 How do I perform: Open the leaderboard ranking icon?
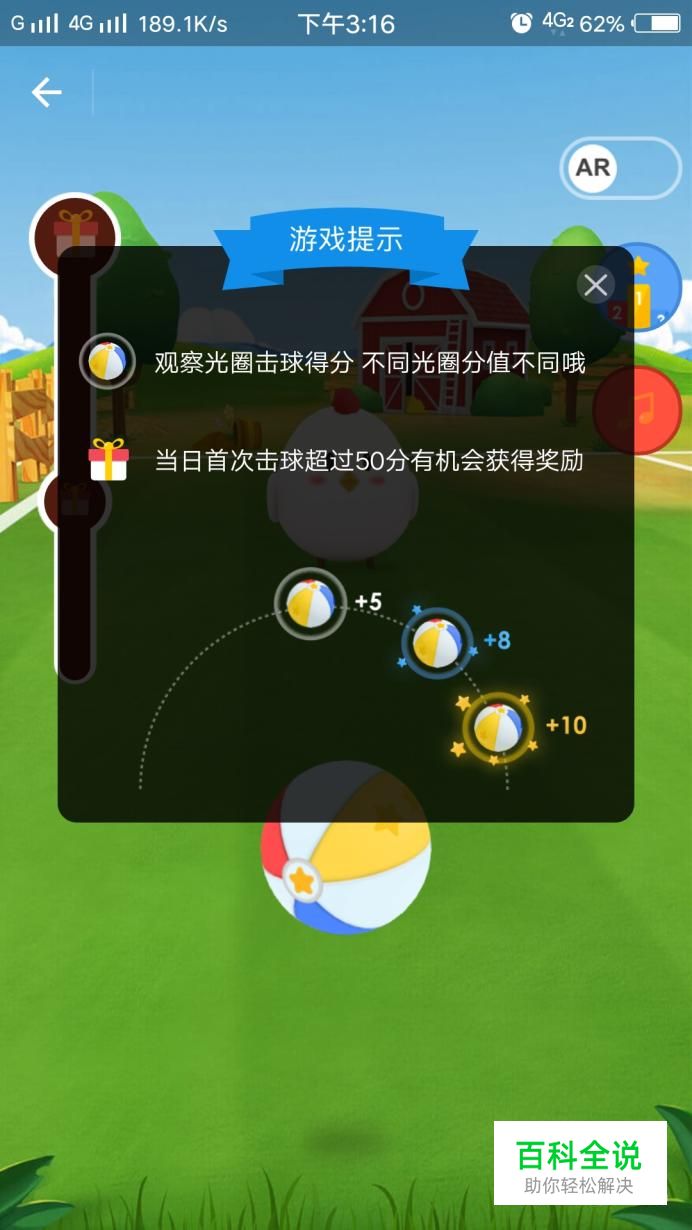(639, 288)
